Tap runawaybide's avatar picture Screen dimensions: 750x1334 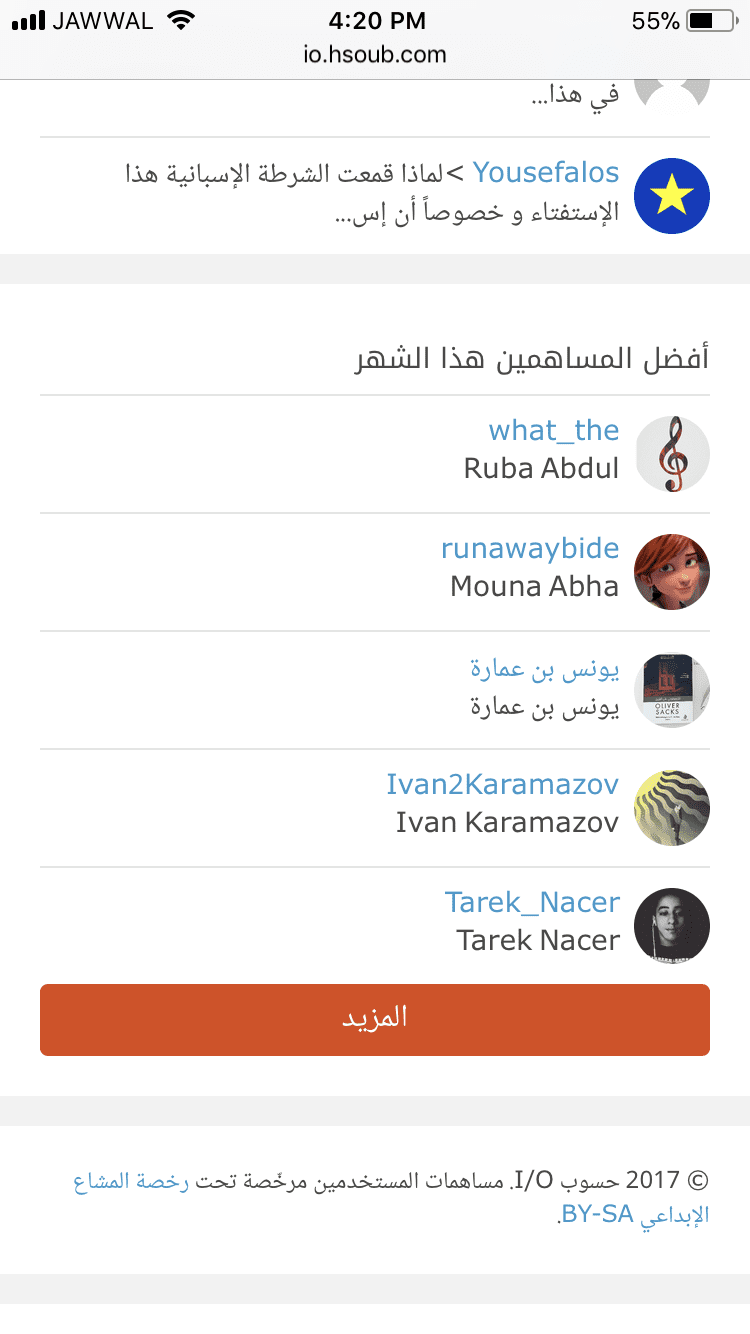click(x=672, y=571)
